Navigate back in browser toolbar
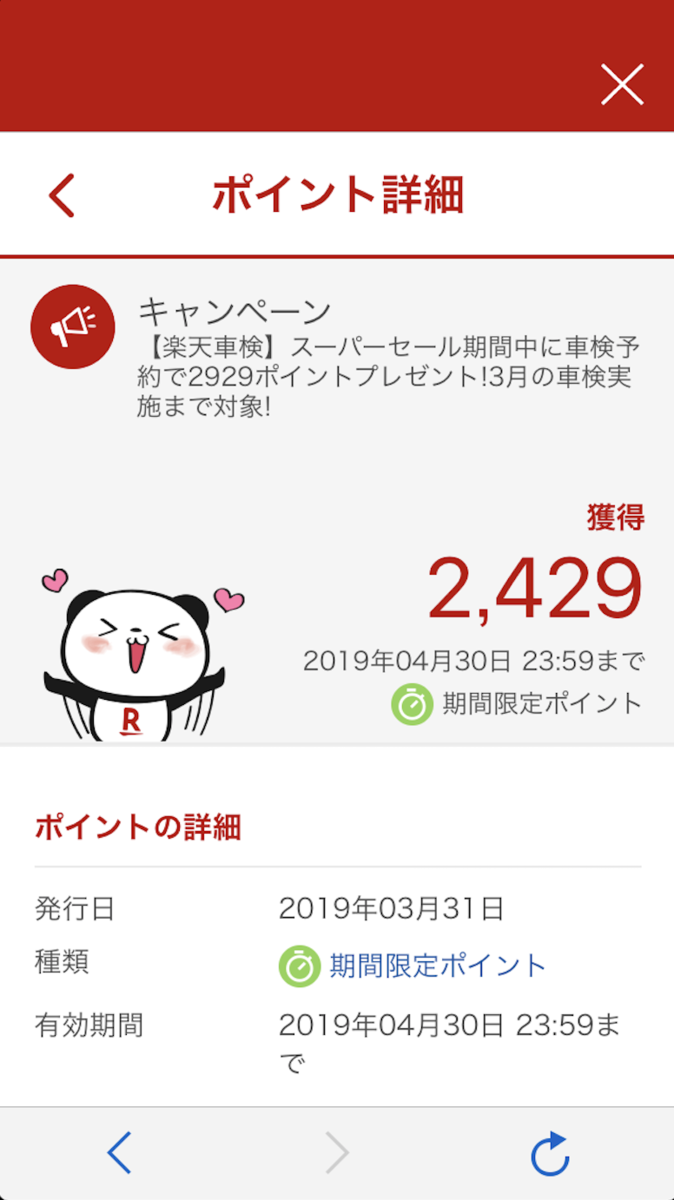The image size is (674, 1200). coord(119,1154)
